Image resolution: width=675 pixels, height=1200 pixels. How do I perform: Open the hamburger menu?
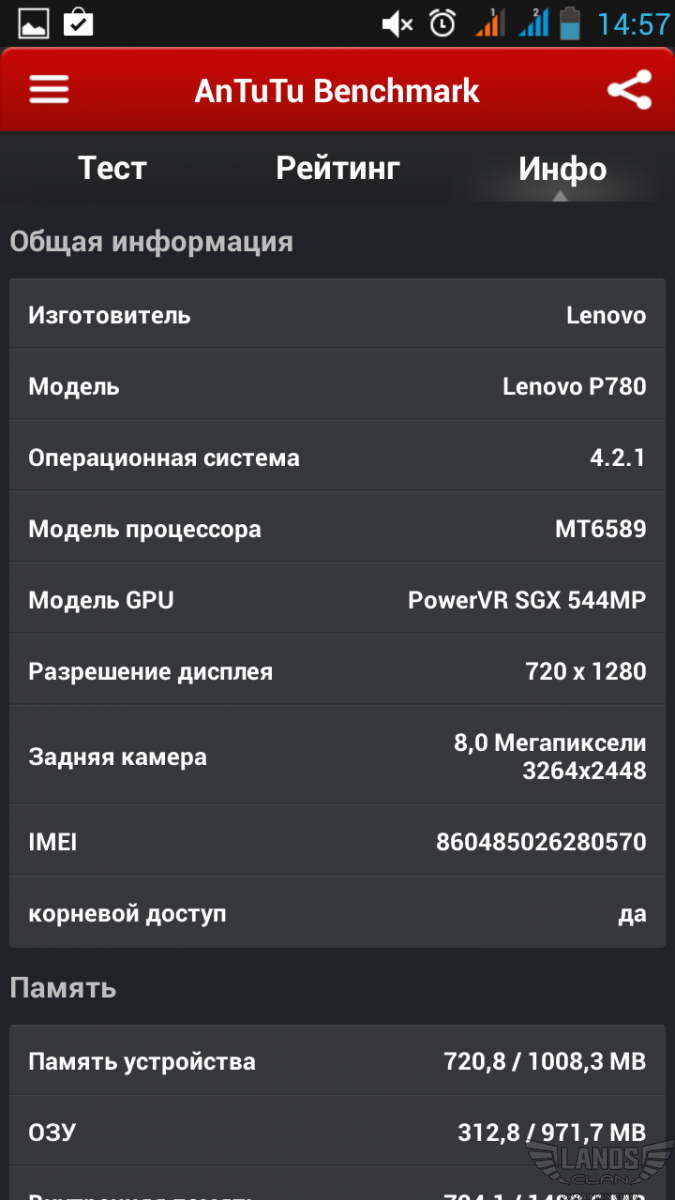point(49,90)
